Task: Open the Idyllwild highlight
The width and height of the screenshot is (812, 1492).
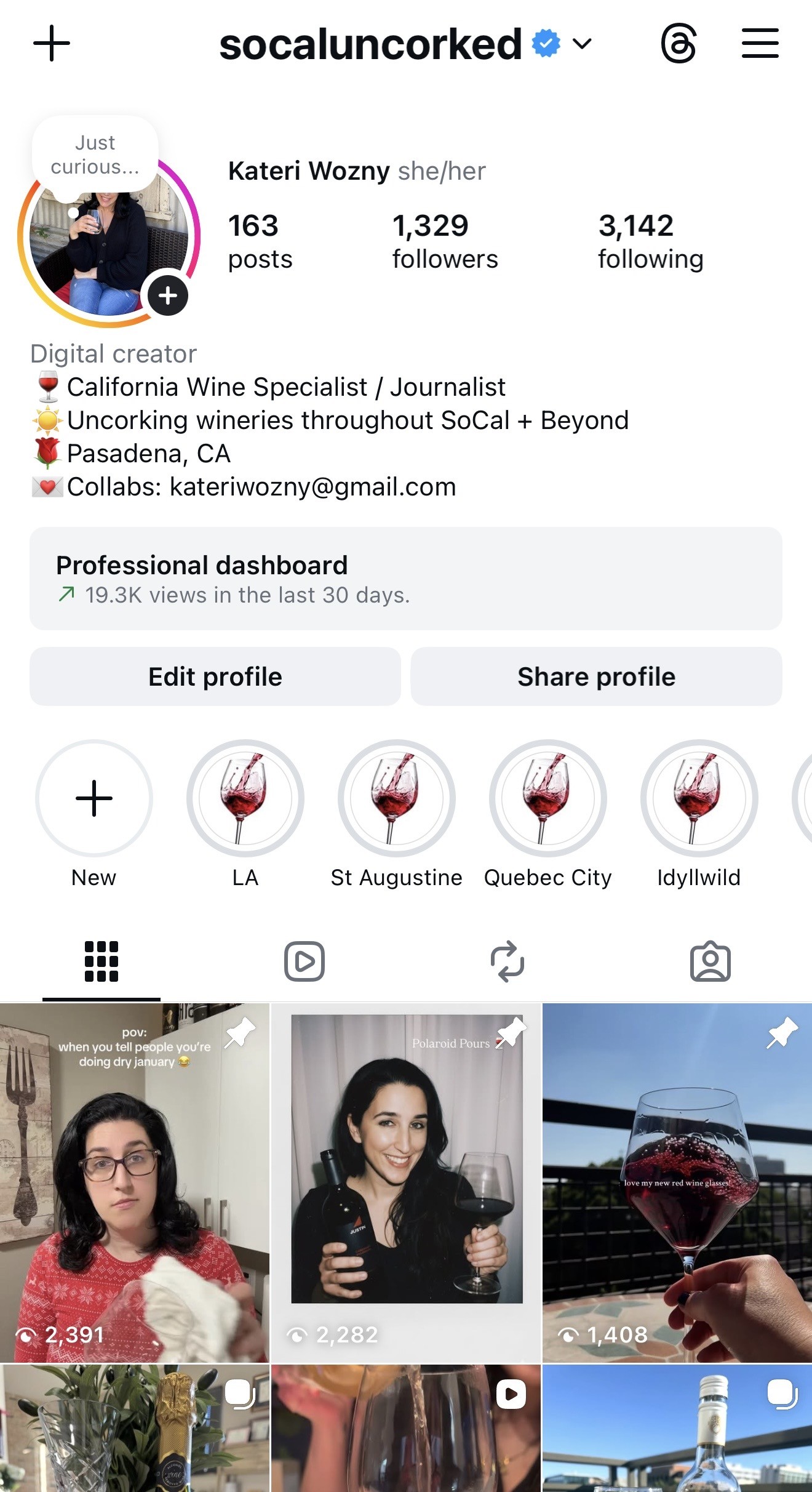Action: click(699, 798)
